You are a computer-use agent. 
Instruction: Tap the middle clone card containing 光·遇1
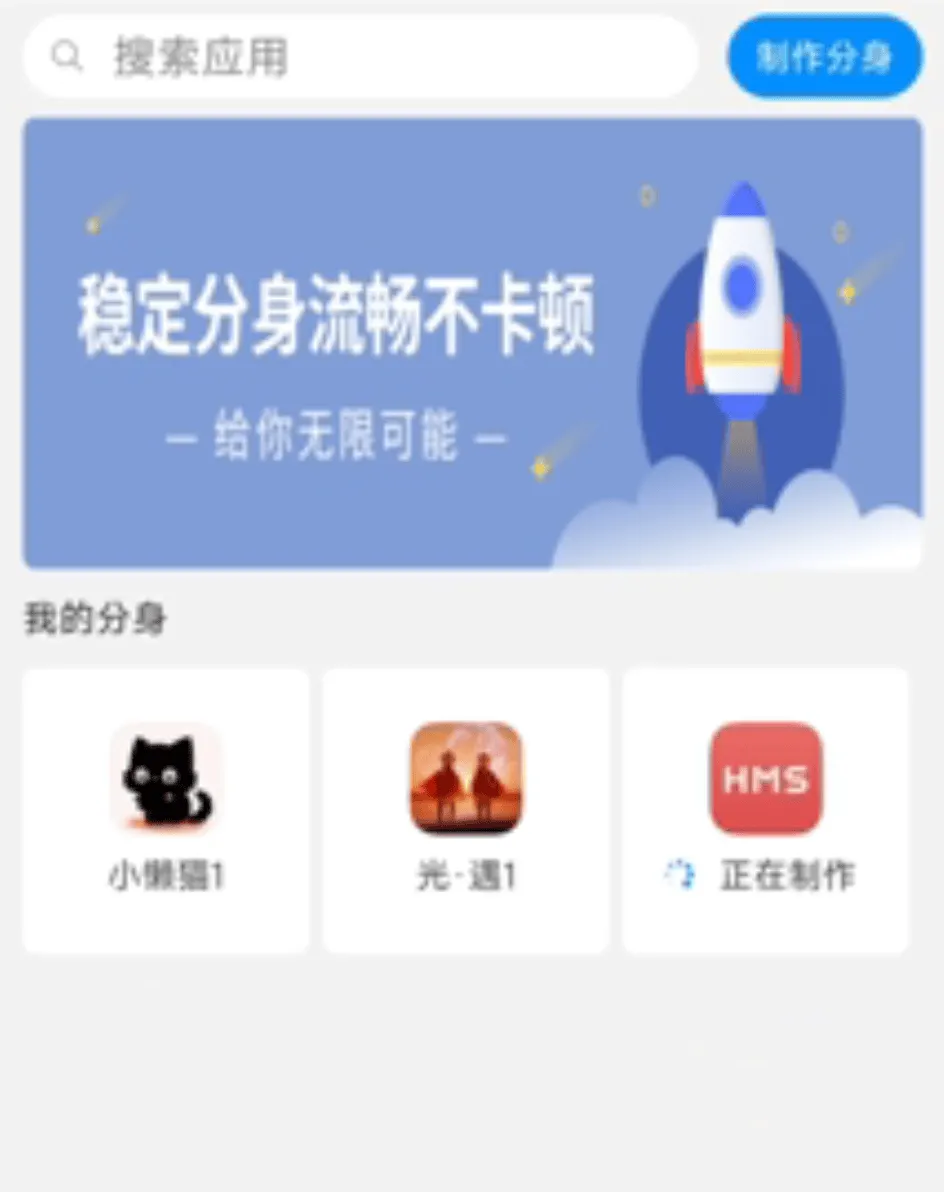click(x=464, y=810)
